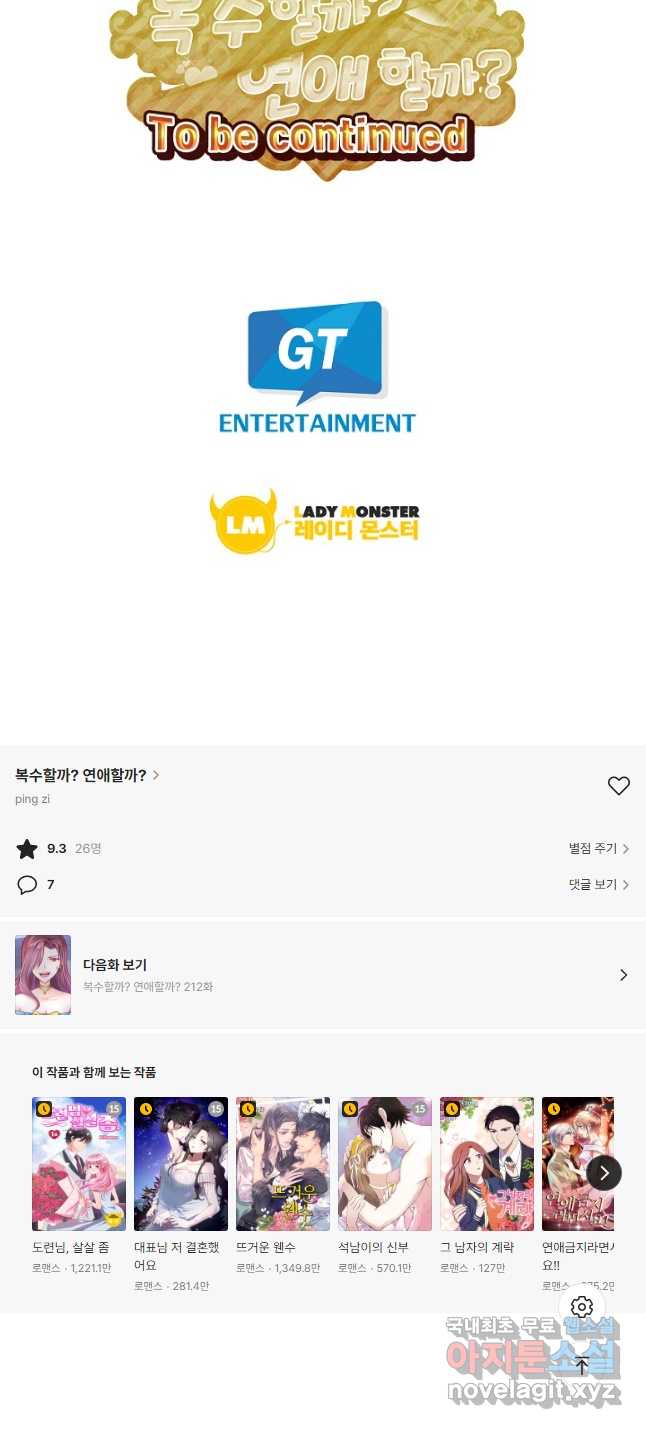Open 댓글 보기 to view comments

pos(598,885)
